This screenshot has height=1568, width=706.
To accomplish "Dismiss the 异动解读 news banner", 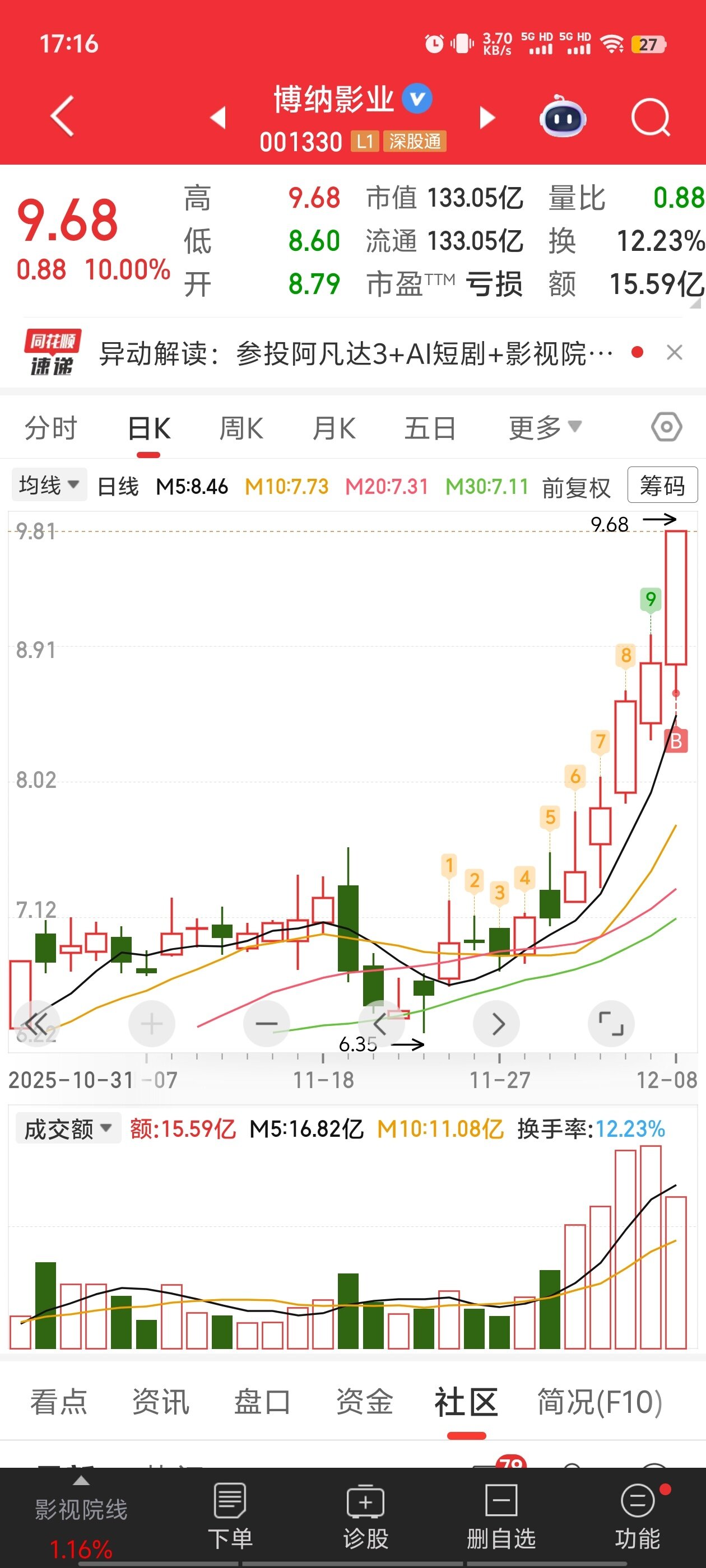I will (x=674, y=352).
